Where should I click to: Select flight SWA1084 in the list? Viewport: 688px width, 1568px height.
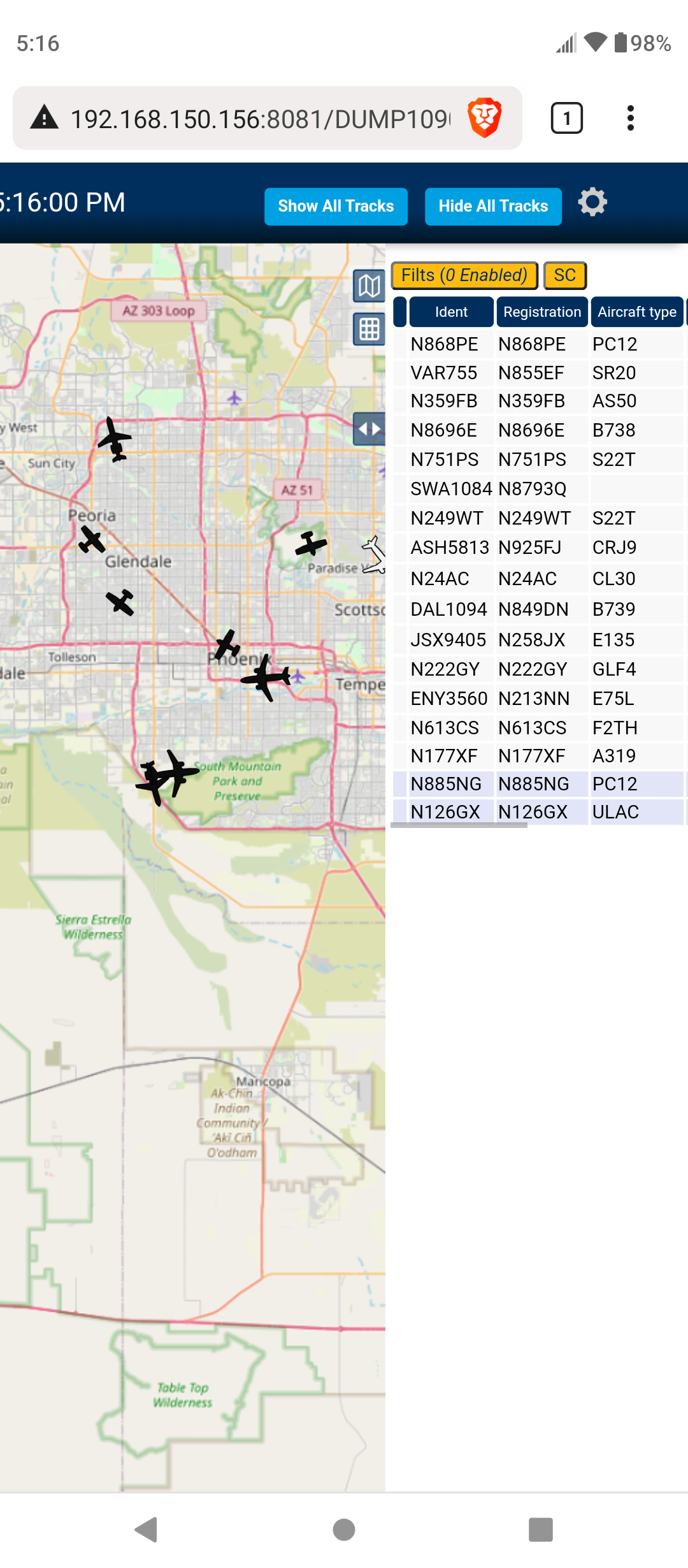pyautogui.click(x=538, y=489)
